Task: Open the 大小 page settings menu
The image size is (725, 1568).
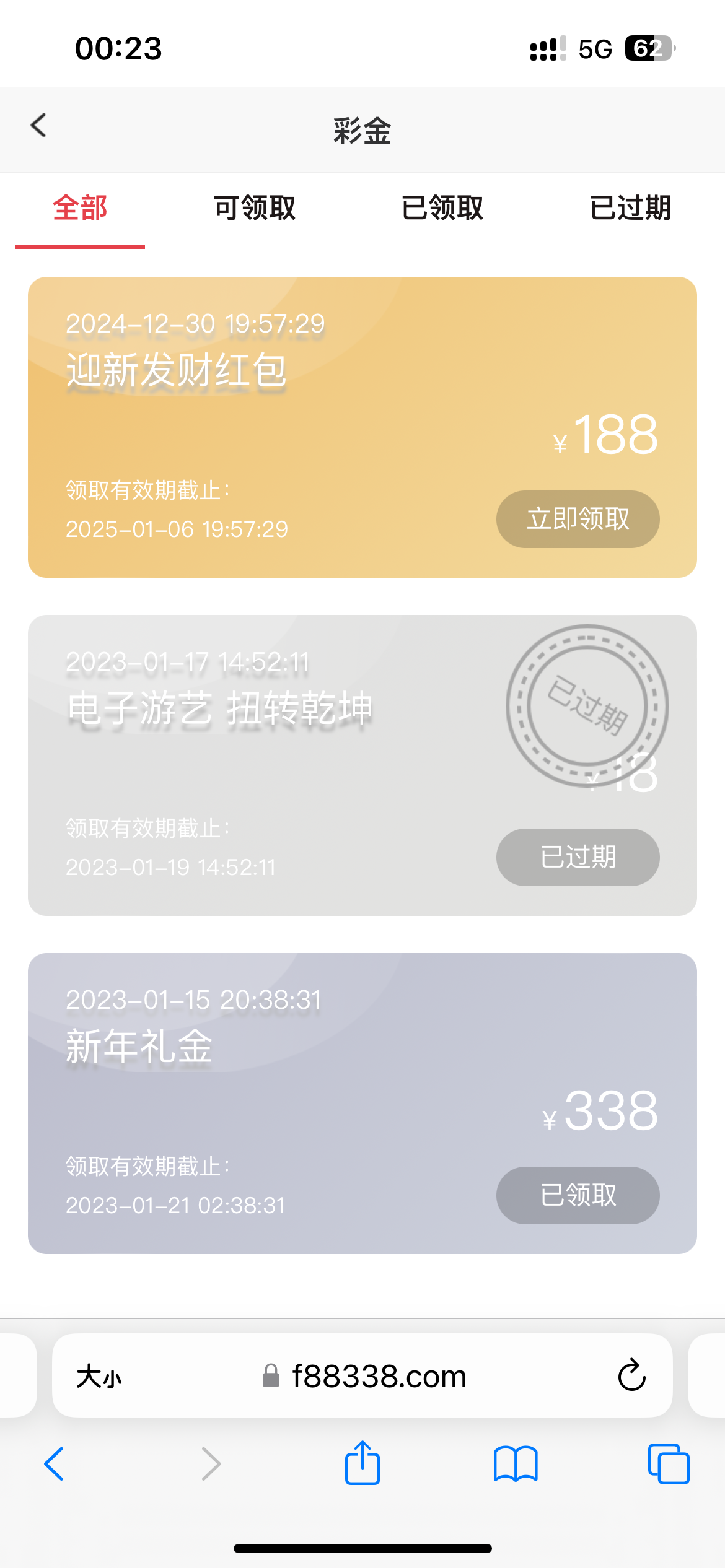Action: tap(99, 1377)
